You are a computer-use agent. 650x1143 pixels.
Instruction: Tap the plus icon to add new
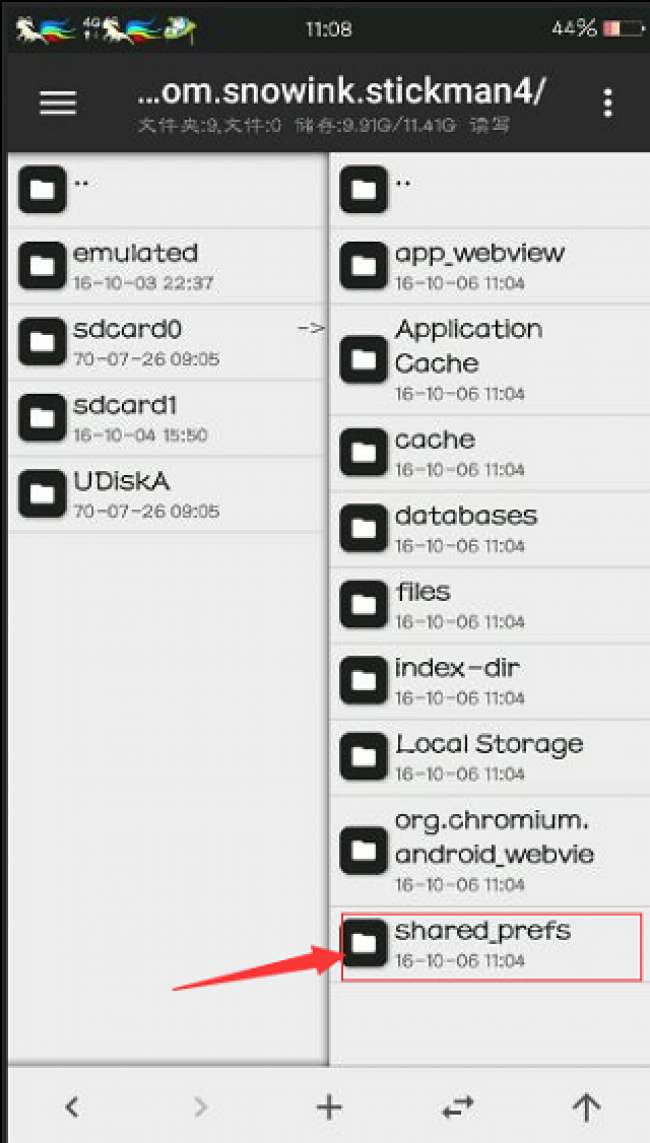tap(329, 1107)
